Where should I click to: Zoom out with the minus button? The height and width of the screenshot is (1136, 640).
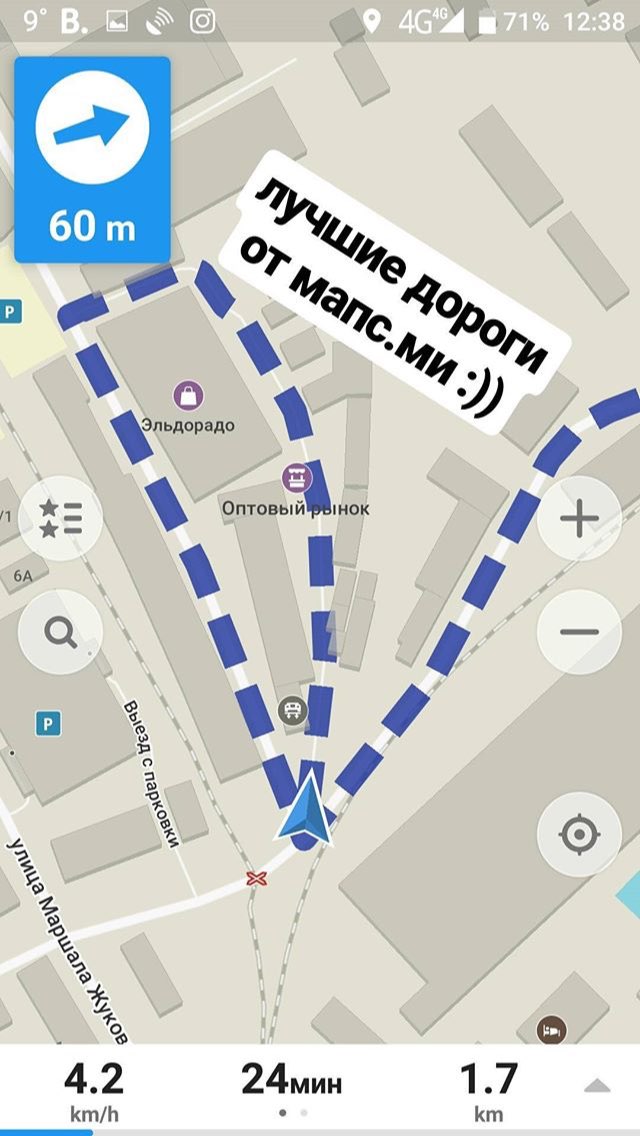point(579,632)
